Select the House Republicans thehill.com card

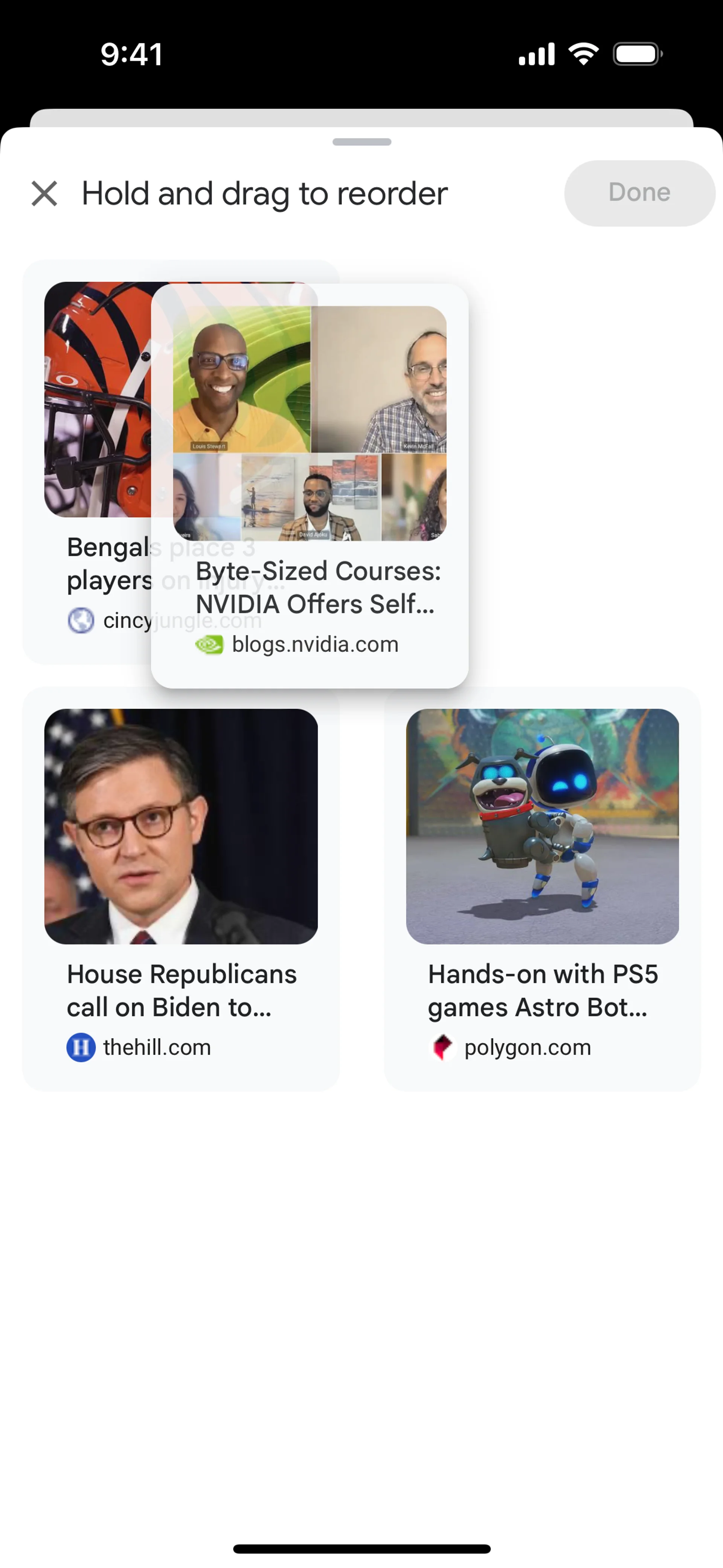click(181, 889)
